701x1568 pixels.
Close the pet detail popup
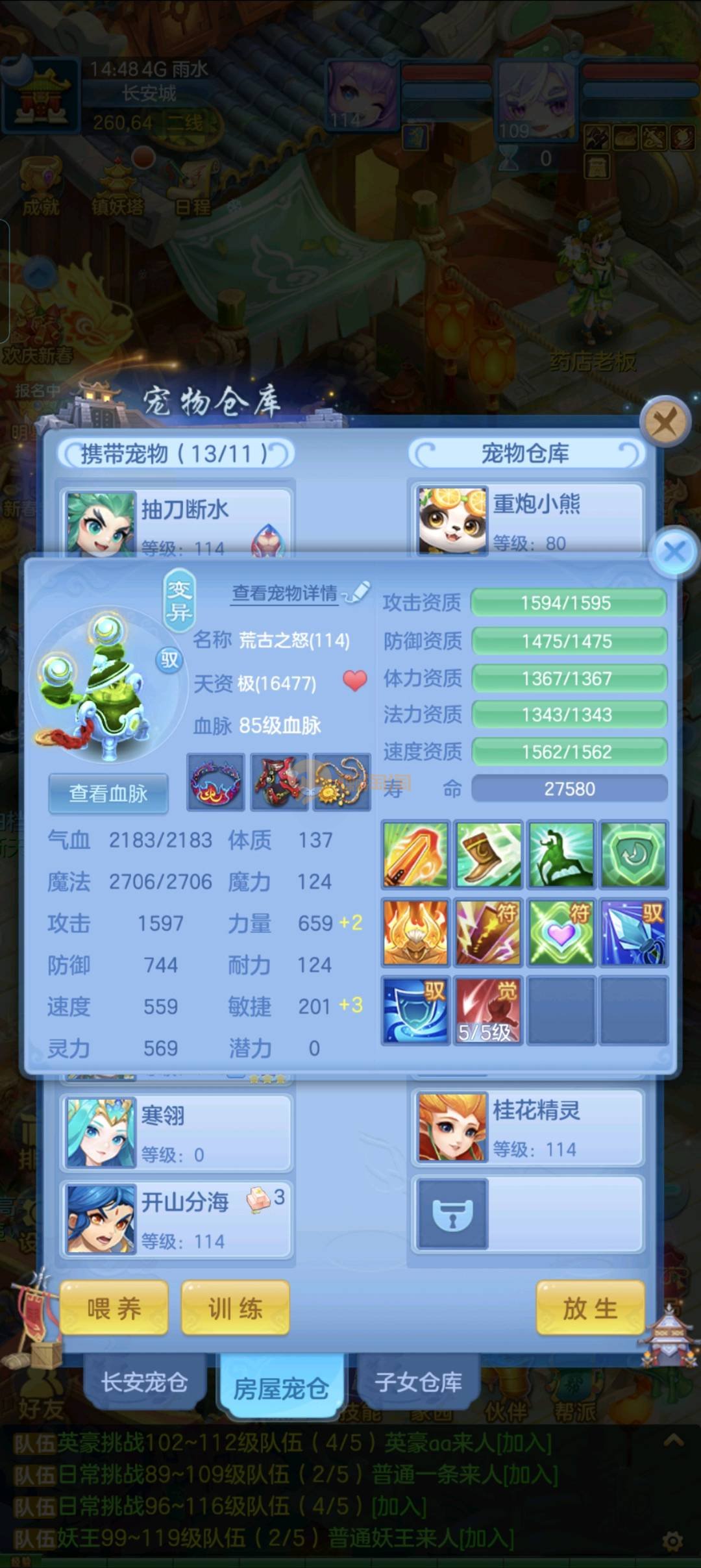(x=674, y=553)
